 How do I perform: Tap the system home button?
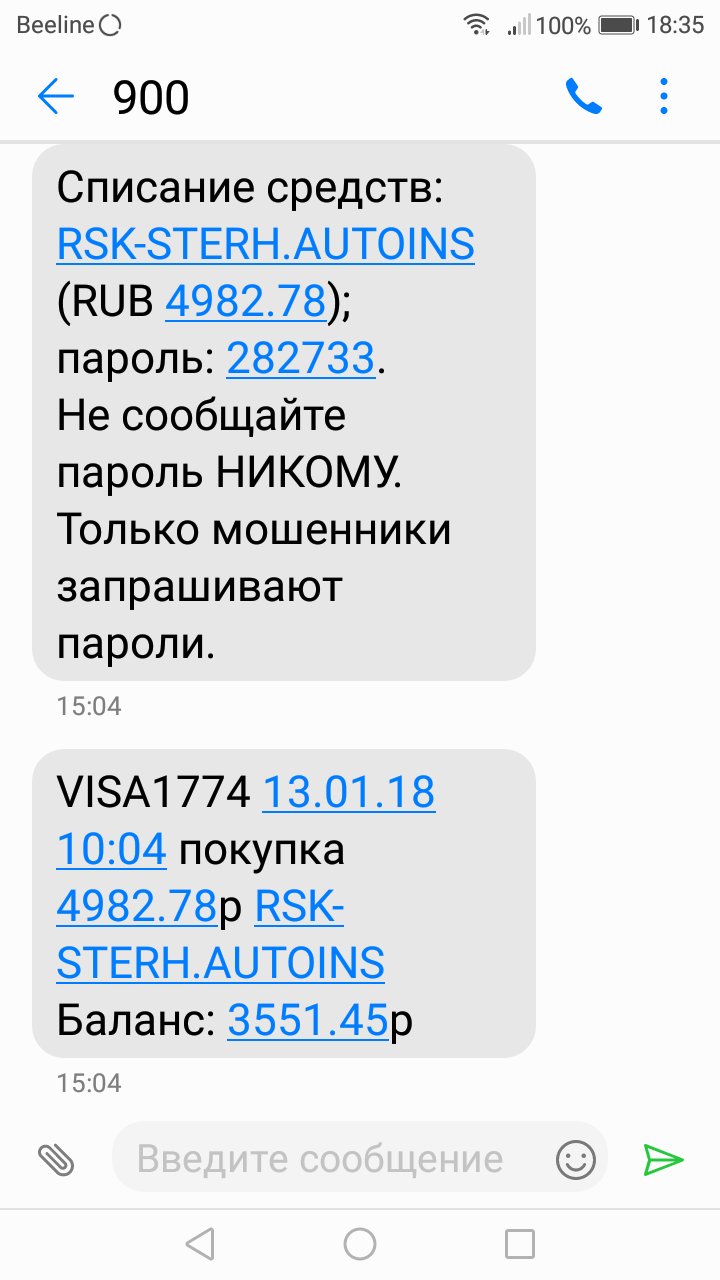coord(360,1244)
